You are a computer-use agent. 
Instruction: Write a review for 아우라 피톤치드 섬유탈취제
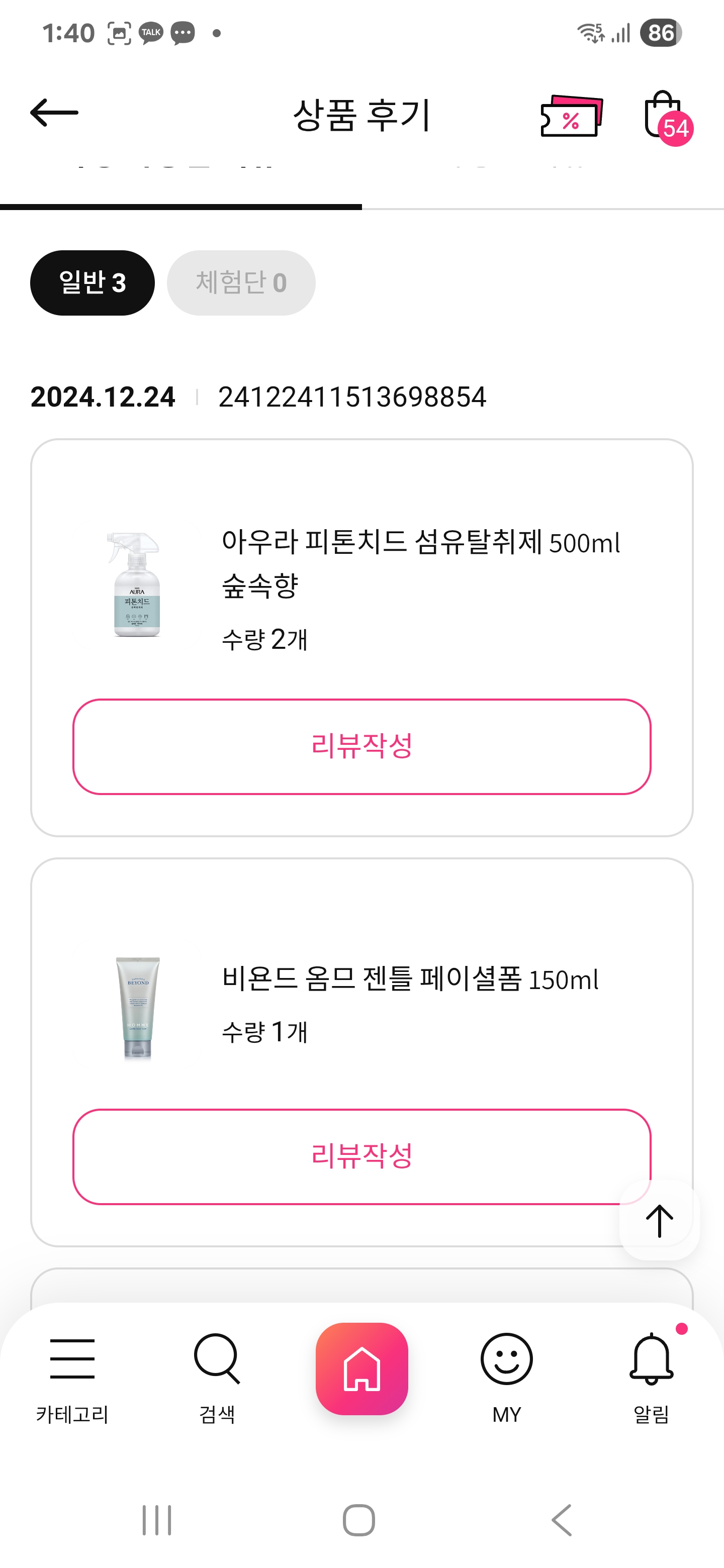point(361,746)
